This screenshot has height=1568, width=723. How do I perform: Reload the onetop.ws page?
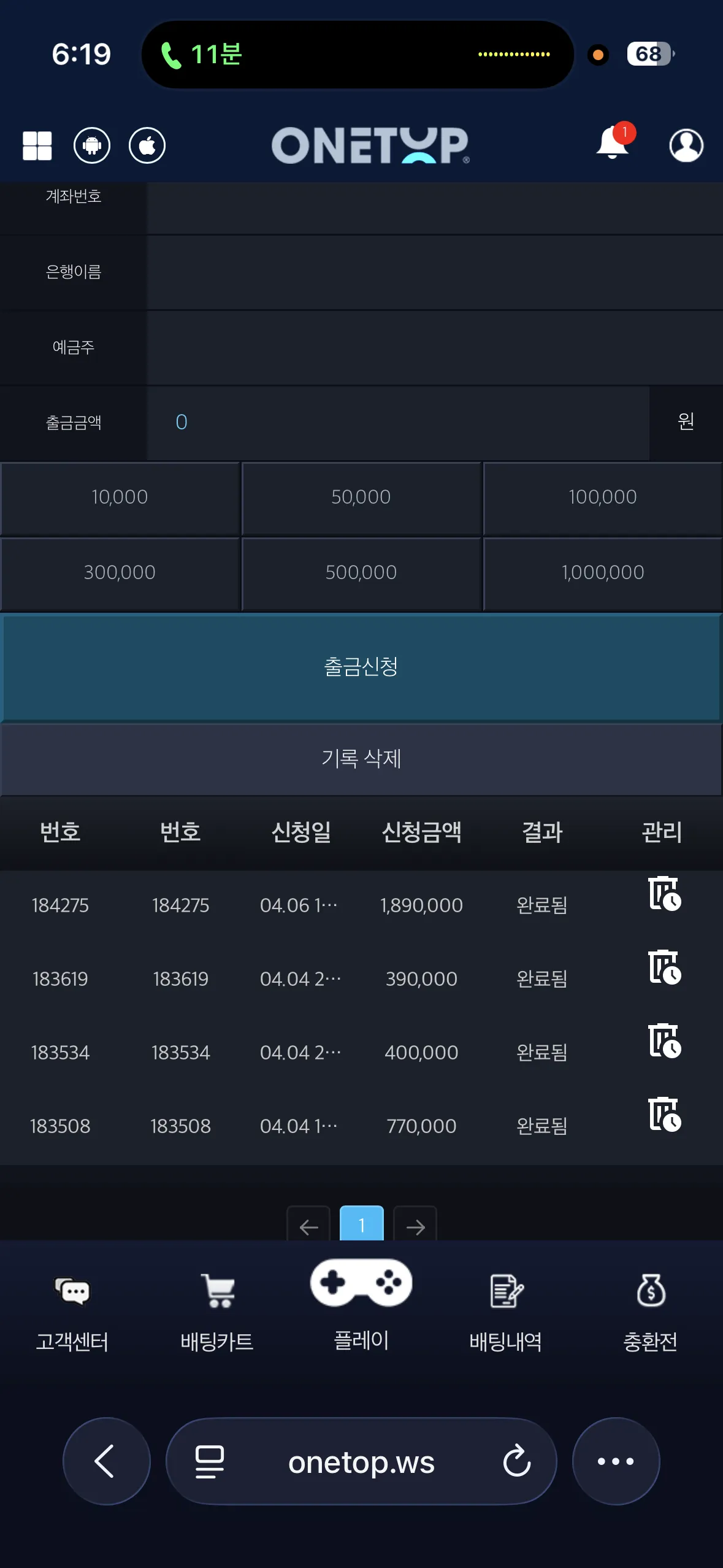517,1462
